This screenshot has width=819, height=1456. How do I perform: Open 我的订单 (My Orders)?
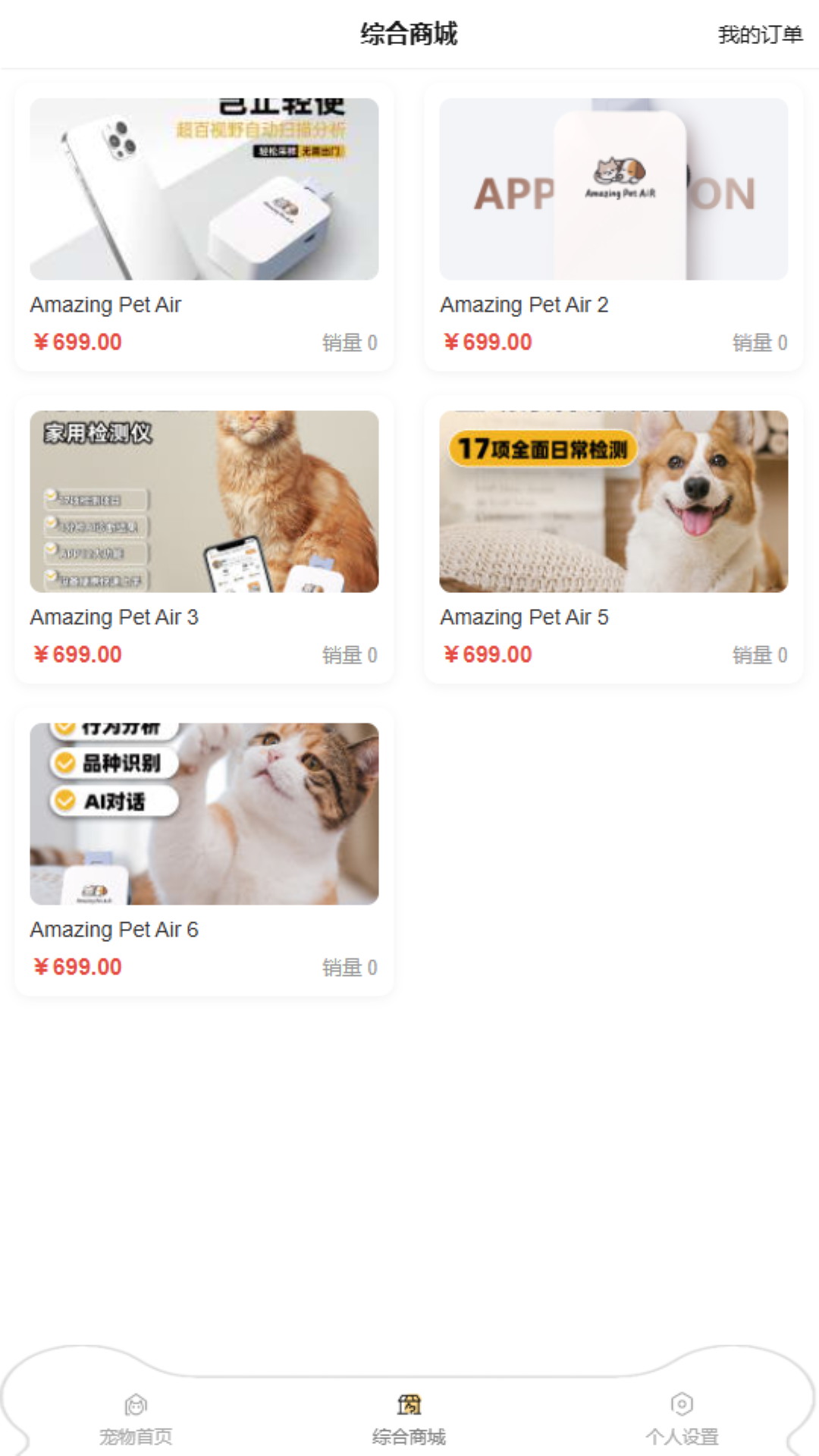tap(760, 35)
